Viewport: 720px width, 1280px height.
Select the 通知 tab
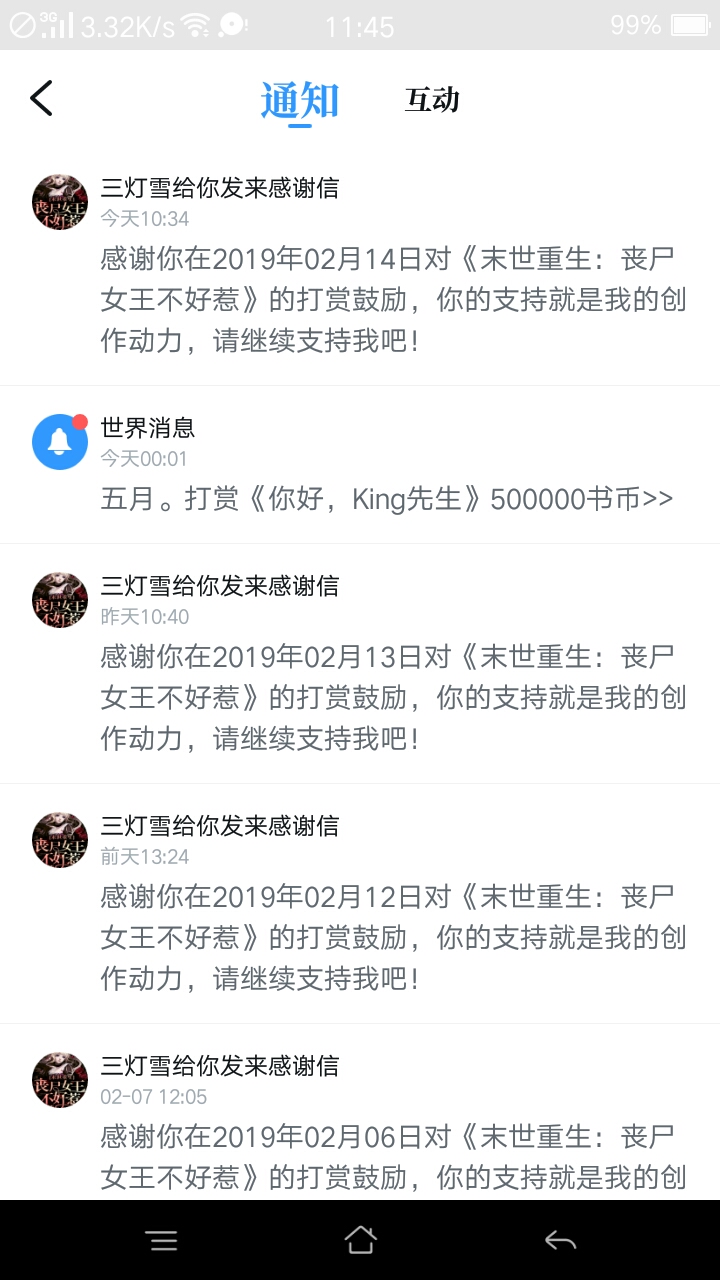300,101
